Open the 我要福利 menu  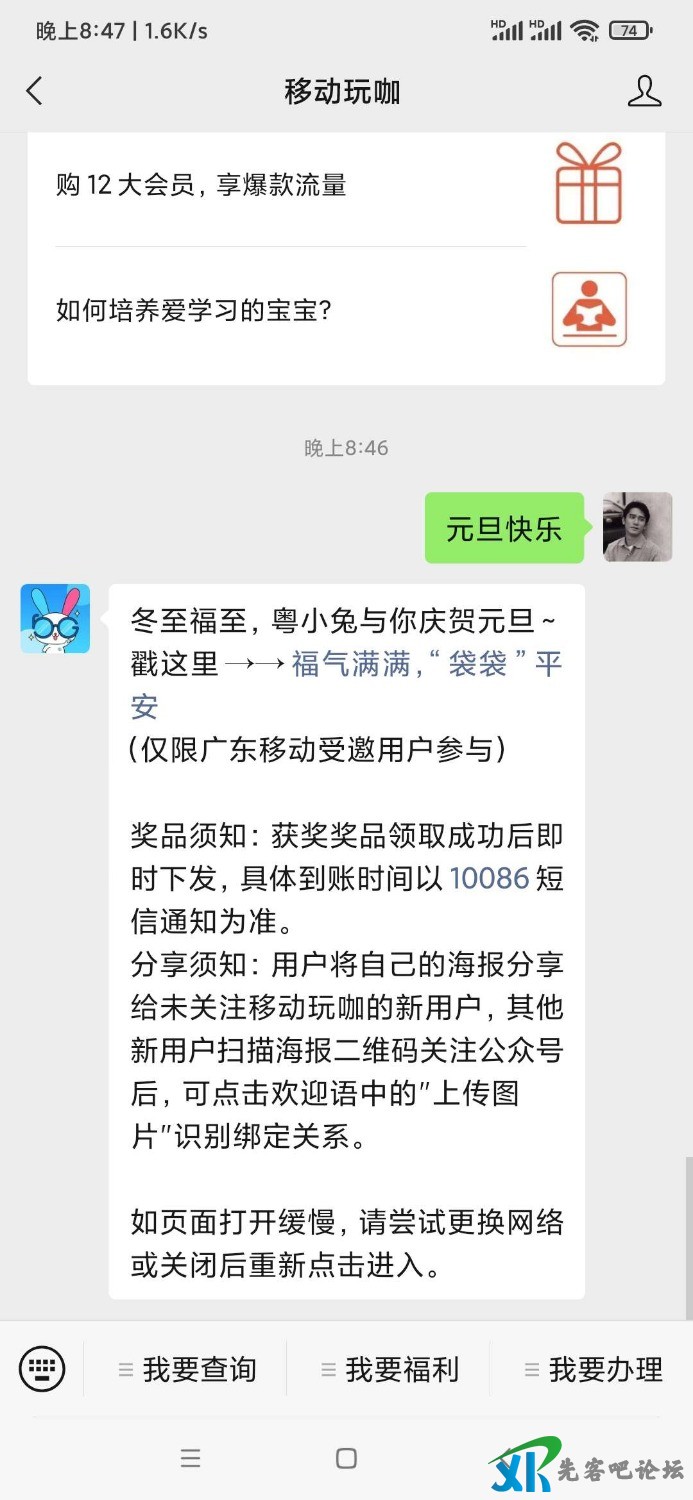click(x=390, y=1369)
